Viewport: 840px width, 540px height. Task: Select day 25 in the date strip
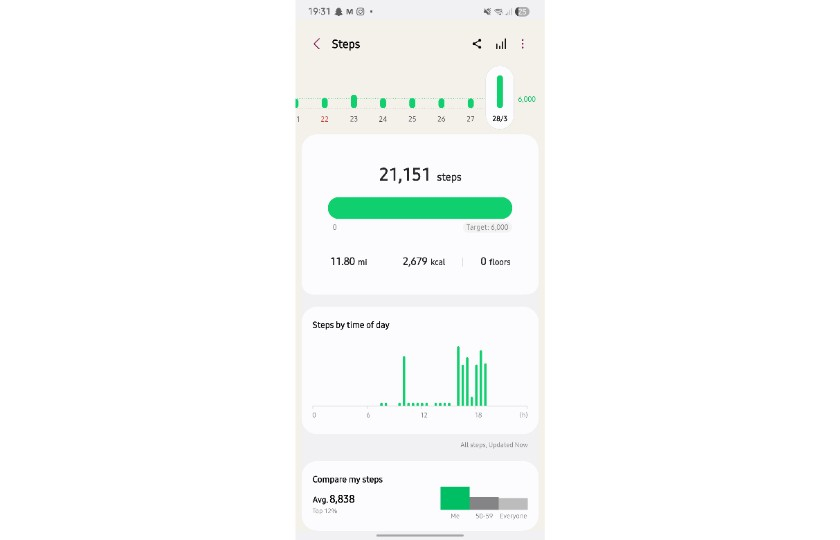[x=412, y=107]
